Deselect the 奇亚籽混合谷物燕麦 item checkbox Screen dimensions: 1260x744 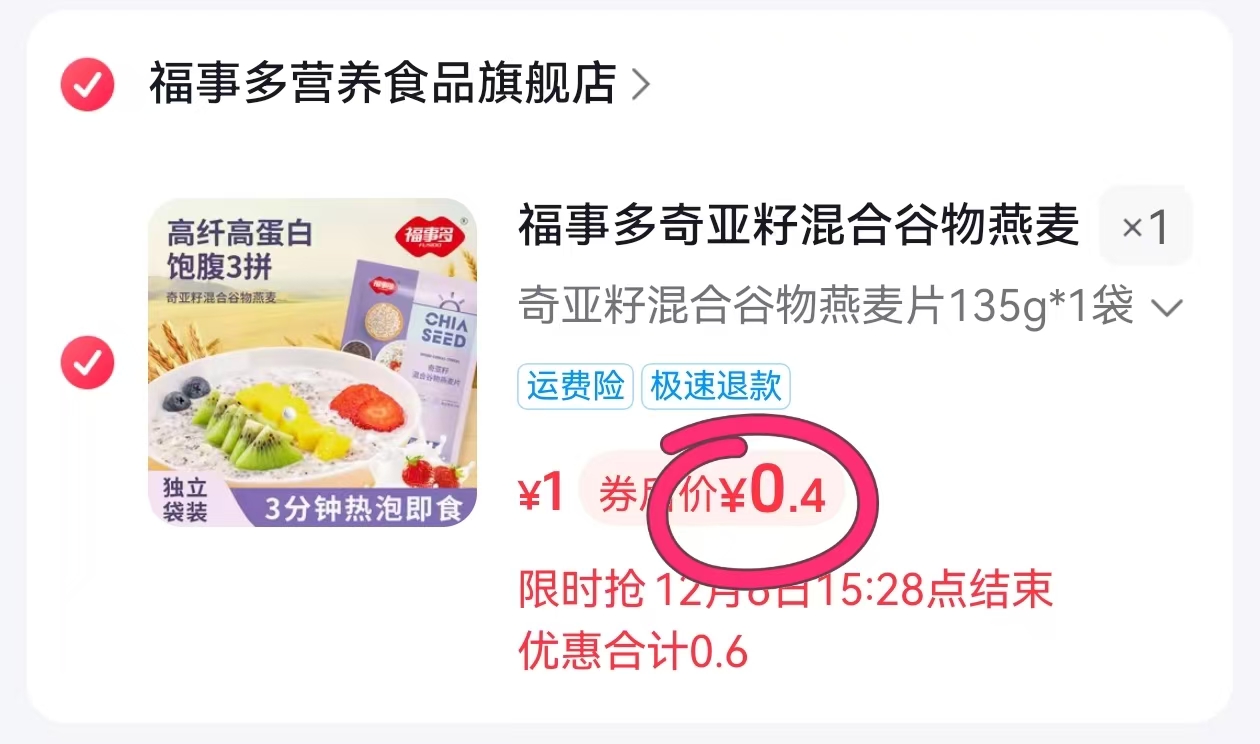coord(87,363)
